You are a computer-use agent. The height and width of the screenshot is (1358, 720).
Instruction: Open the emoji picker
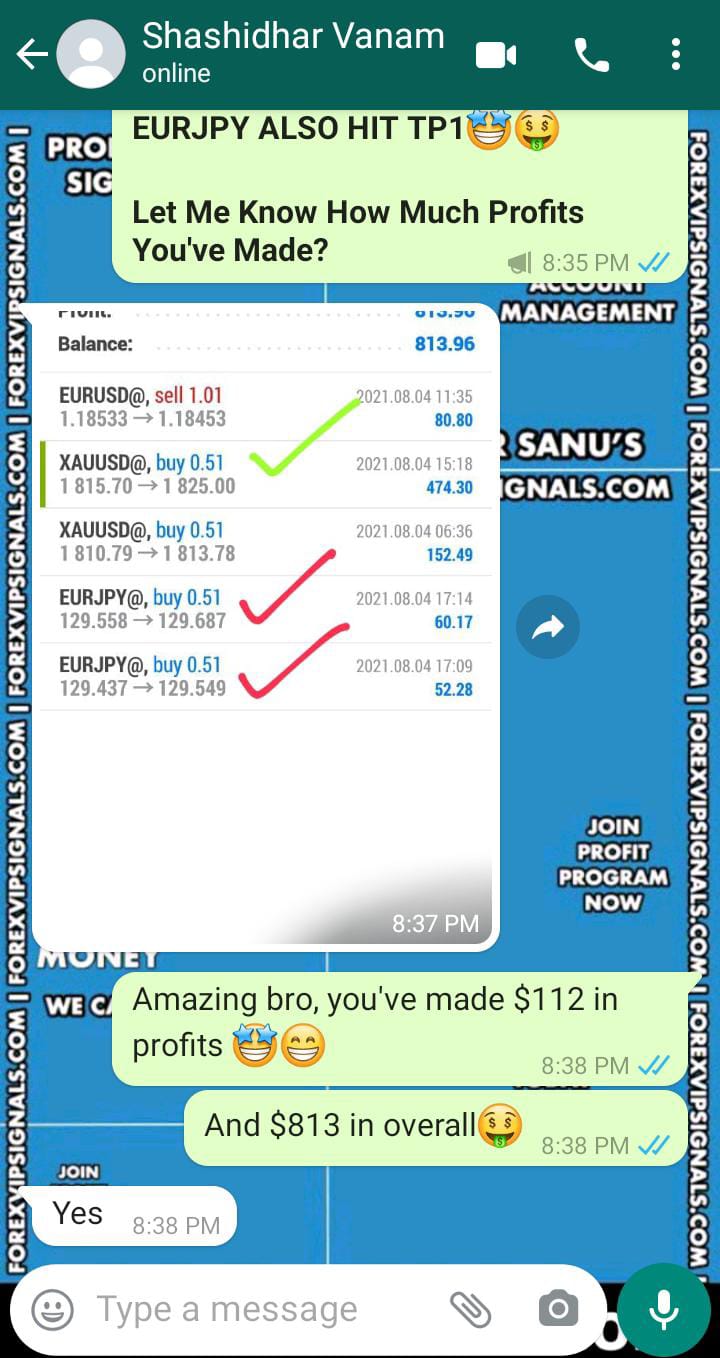[52, 1309]
